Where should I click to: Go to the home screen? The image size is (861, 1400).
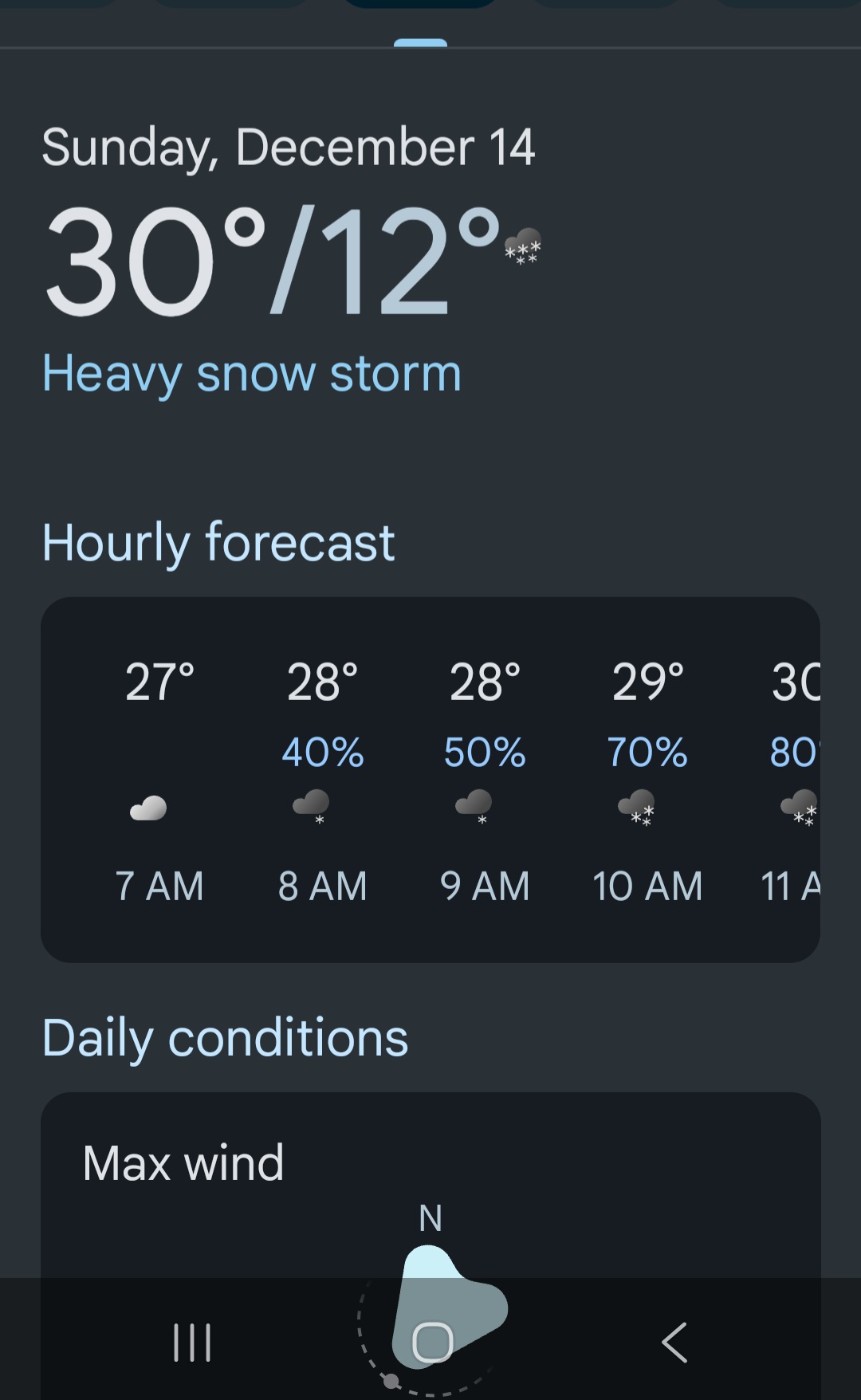point(432,1342)
